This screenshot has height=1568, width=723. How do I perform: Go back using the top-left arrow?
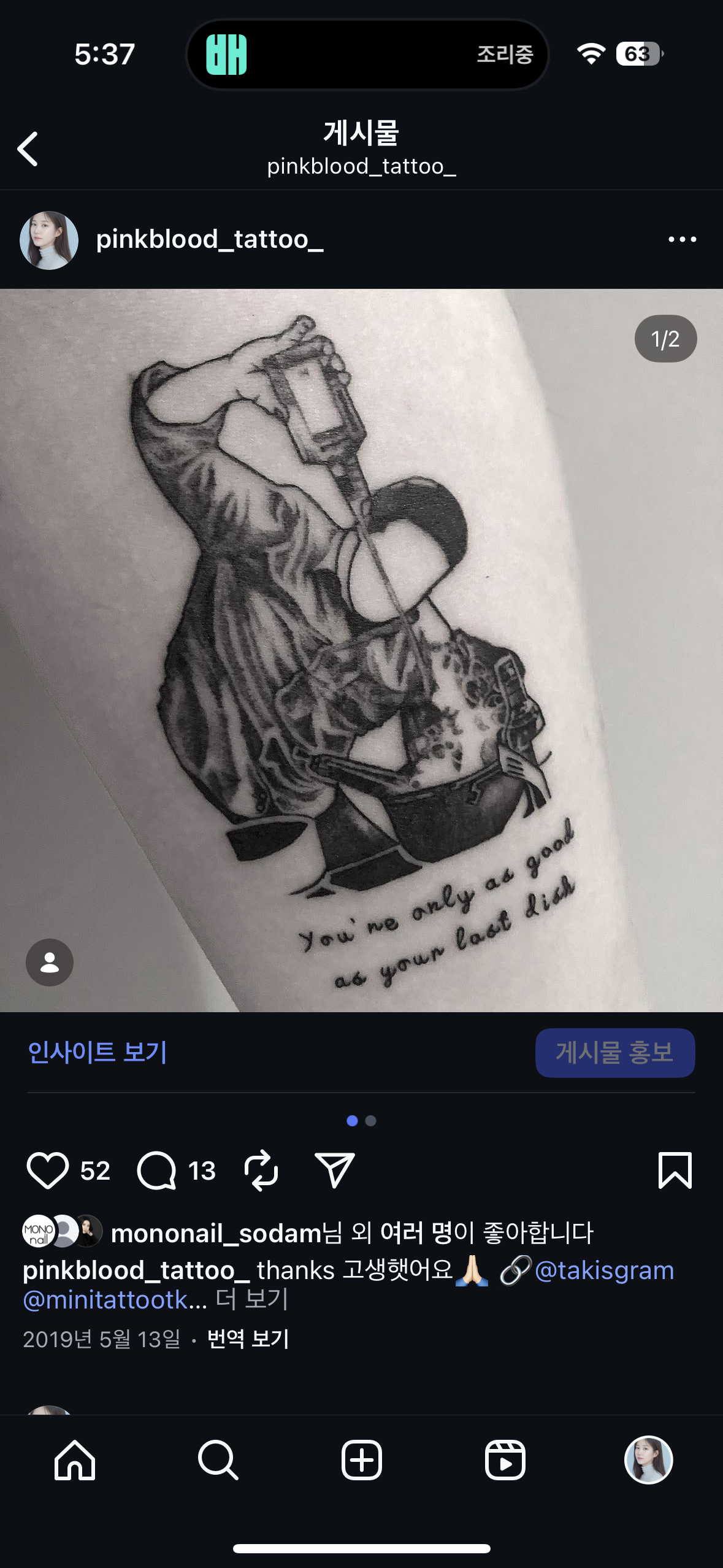[28, 148]
